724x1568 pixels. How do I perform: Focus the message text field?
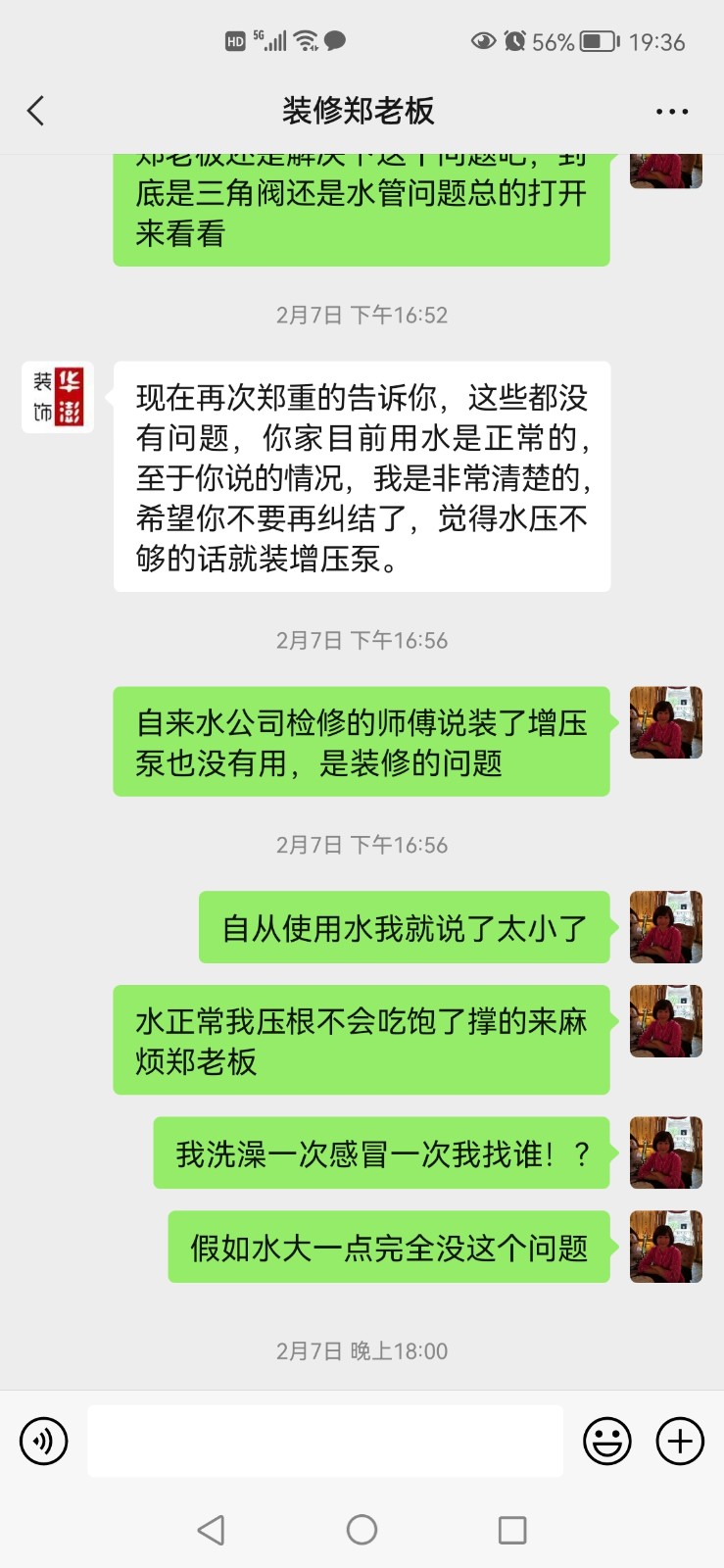[x=325, y=1441]
